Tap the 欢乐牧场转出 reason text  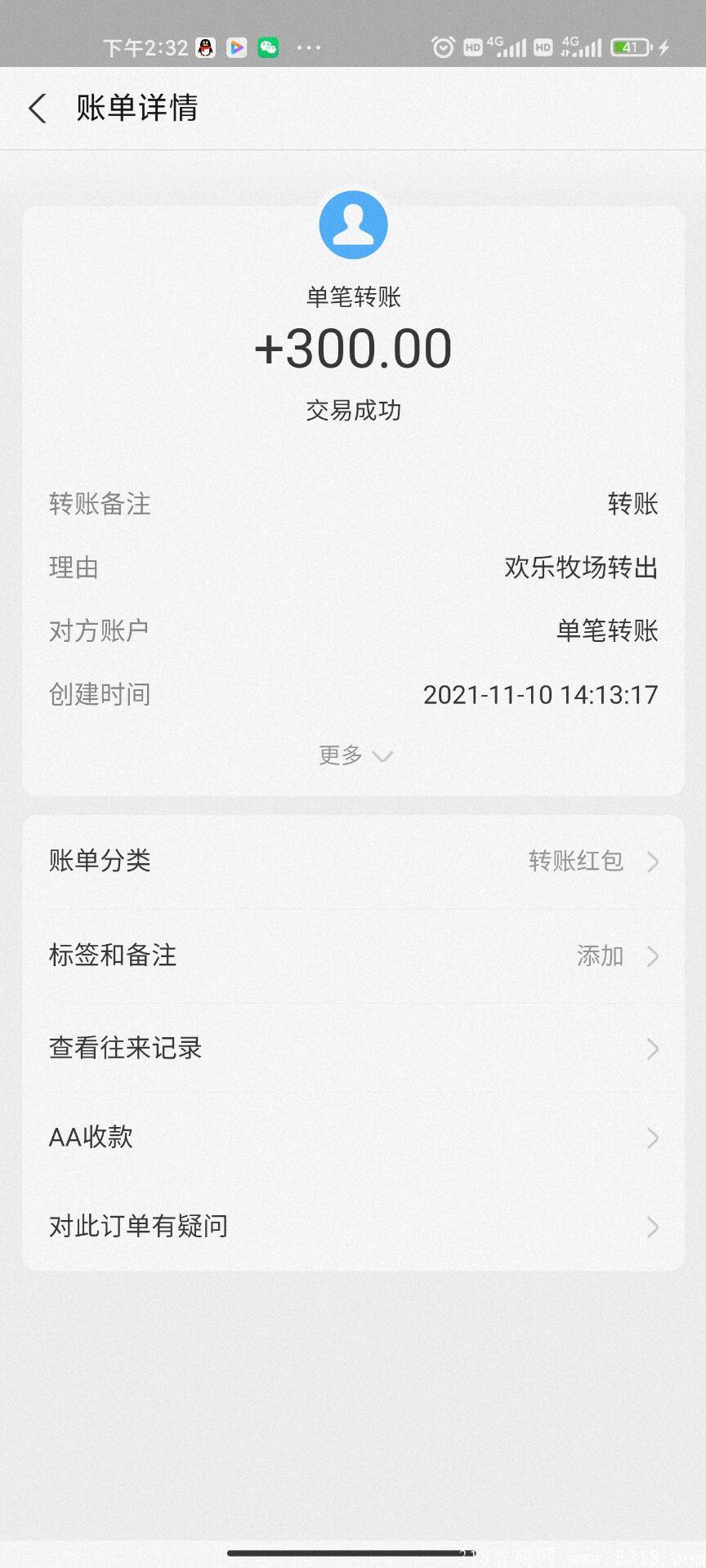[581, 568]
